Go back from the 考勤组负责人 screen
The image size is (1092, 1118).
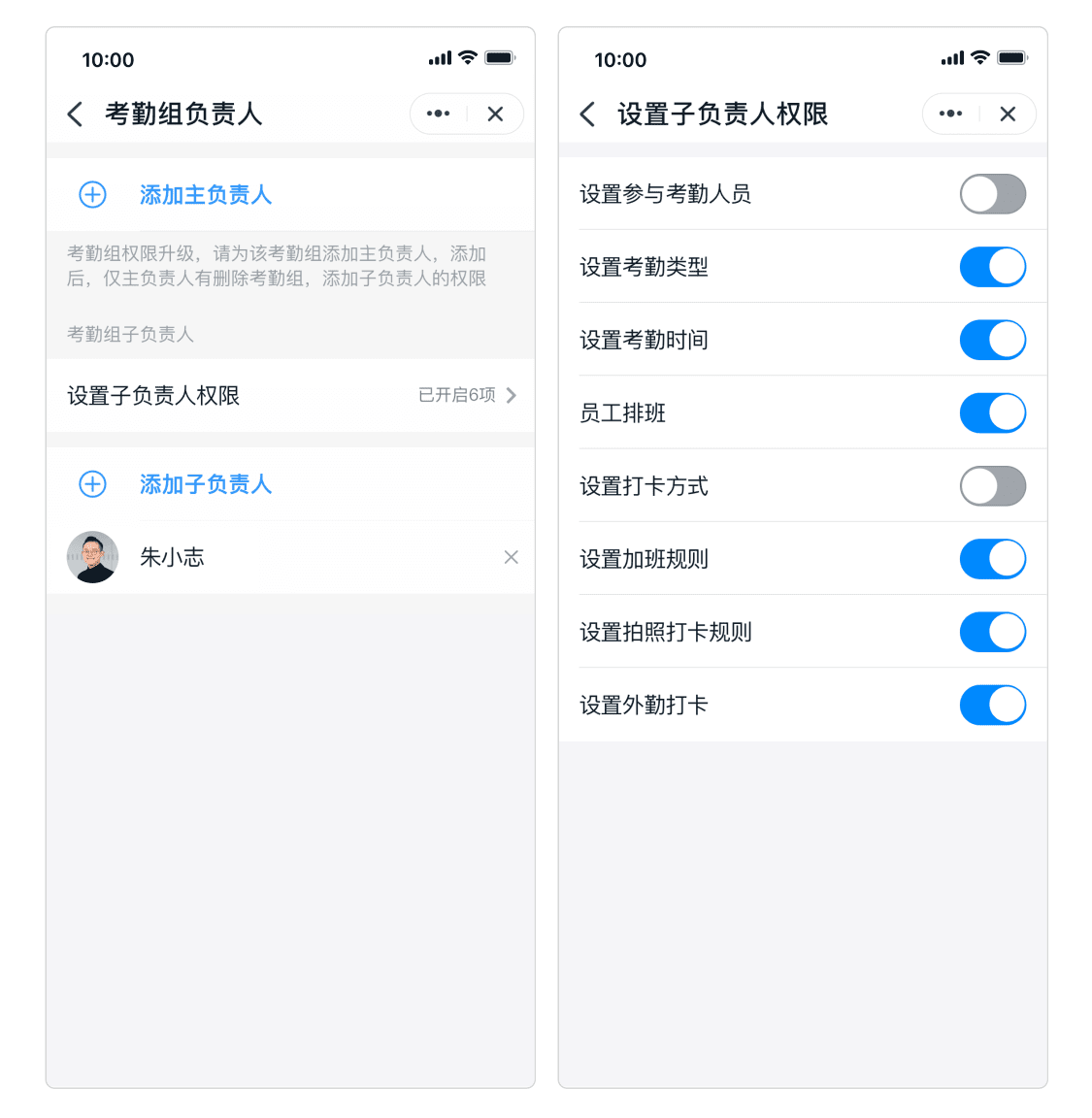pyautogui.click(x=75, y=115)
